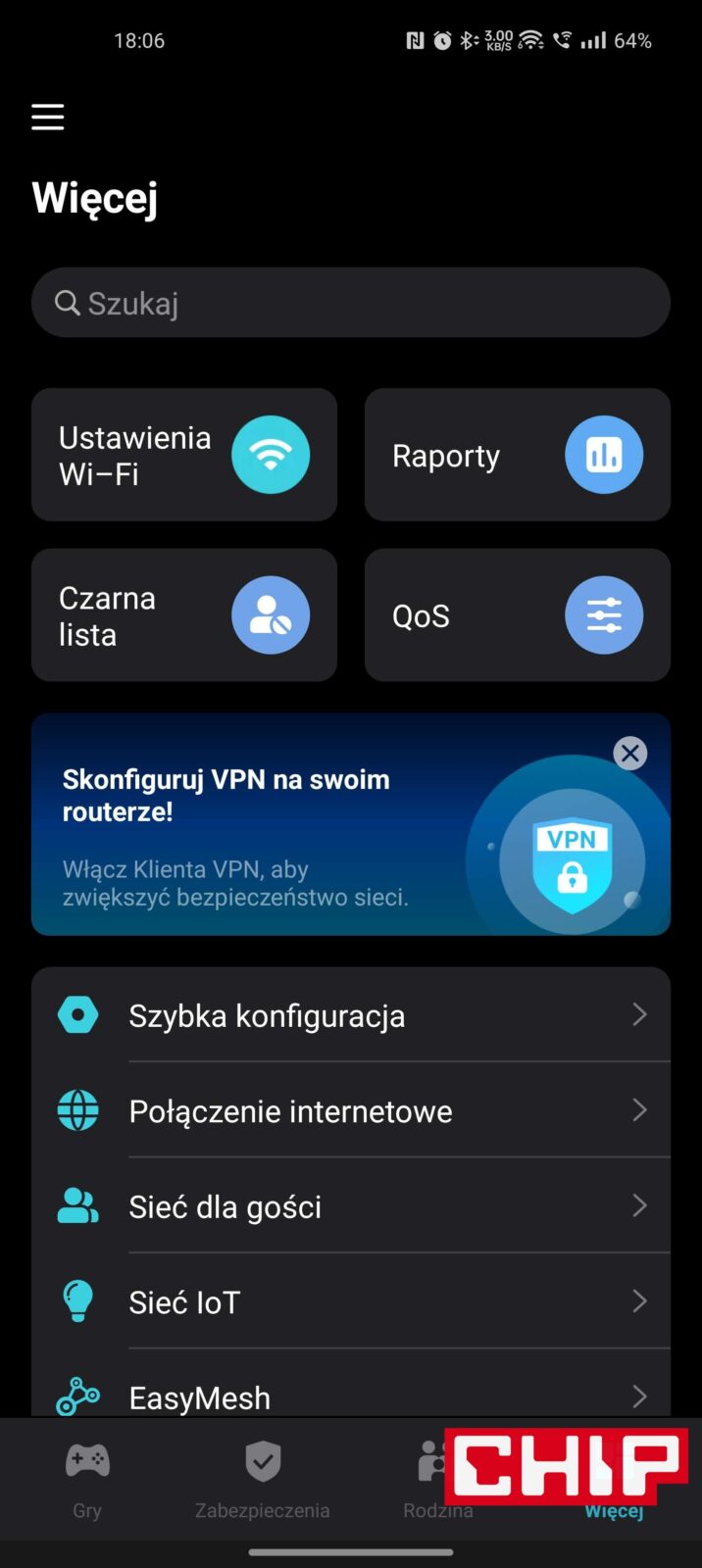The image size is (702, 1568).
Task: Open the QoS card
Action: [x=517, y=615]
